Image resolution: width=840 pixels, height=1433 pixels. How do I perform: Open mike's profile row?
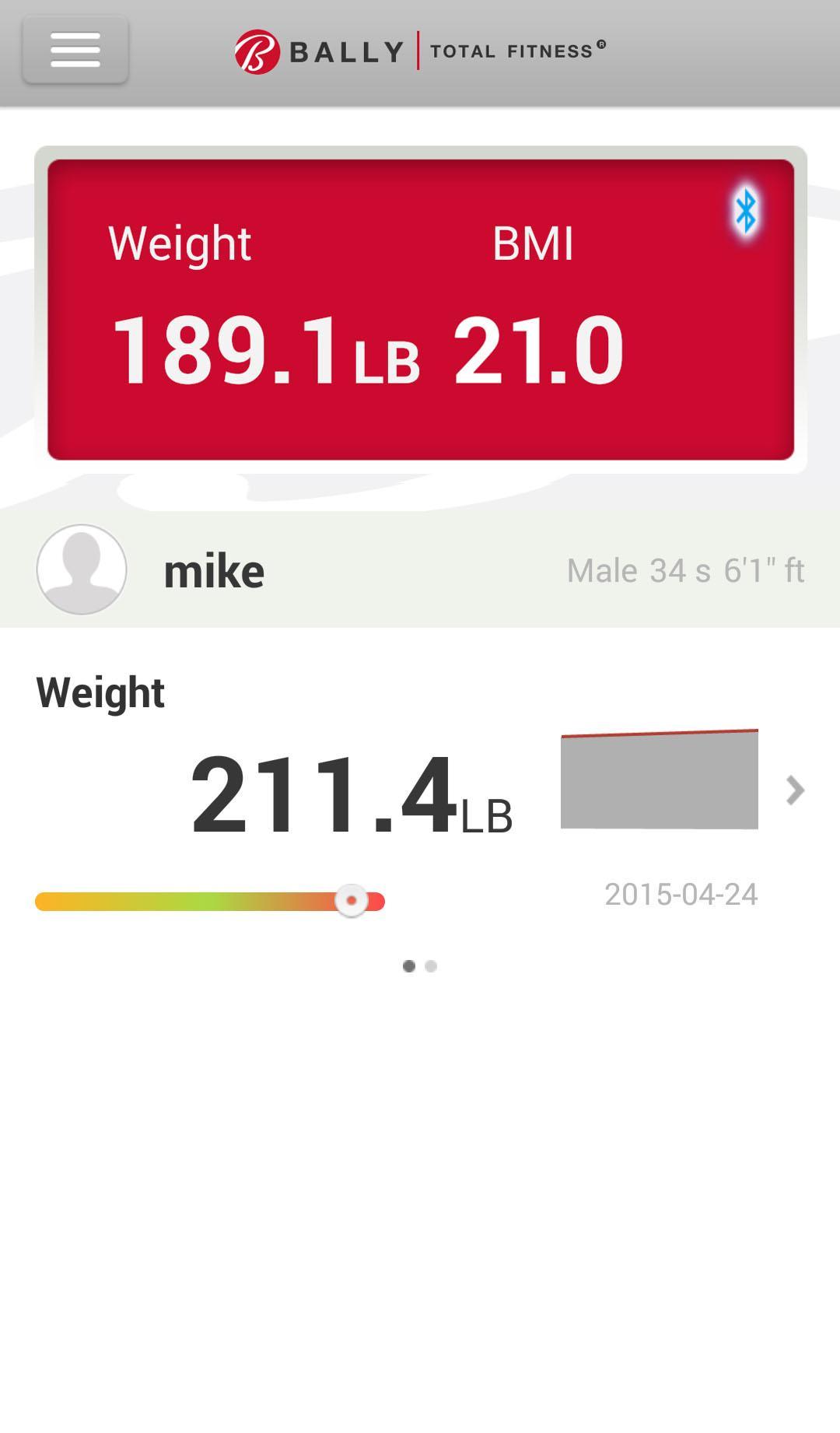coord(420,570)
